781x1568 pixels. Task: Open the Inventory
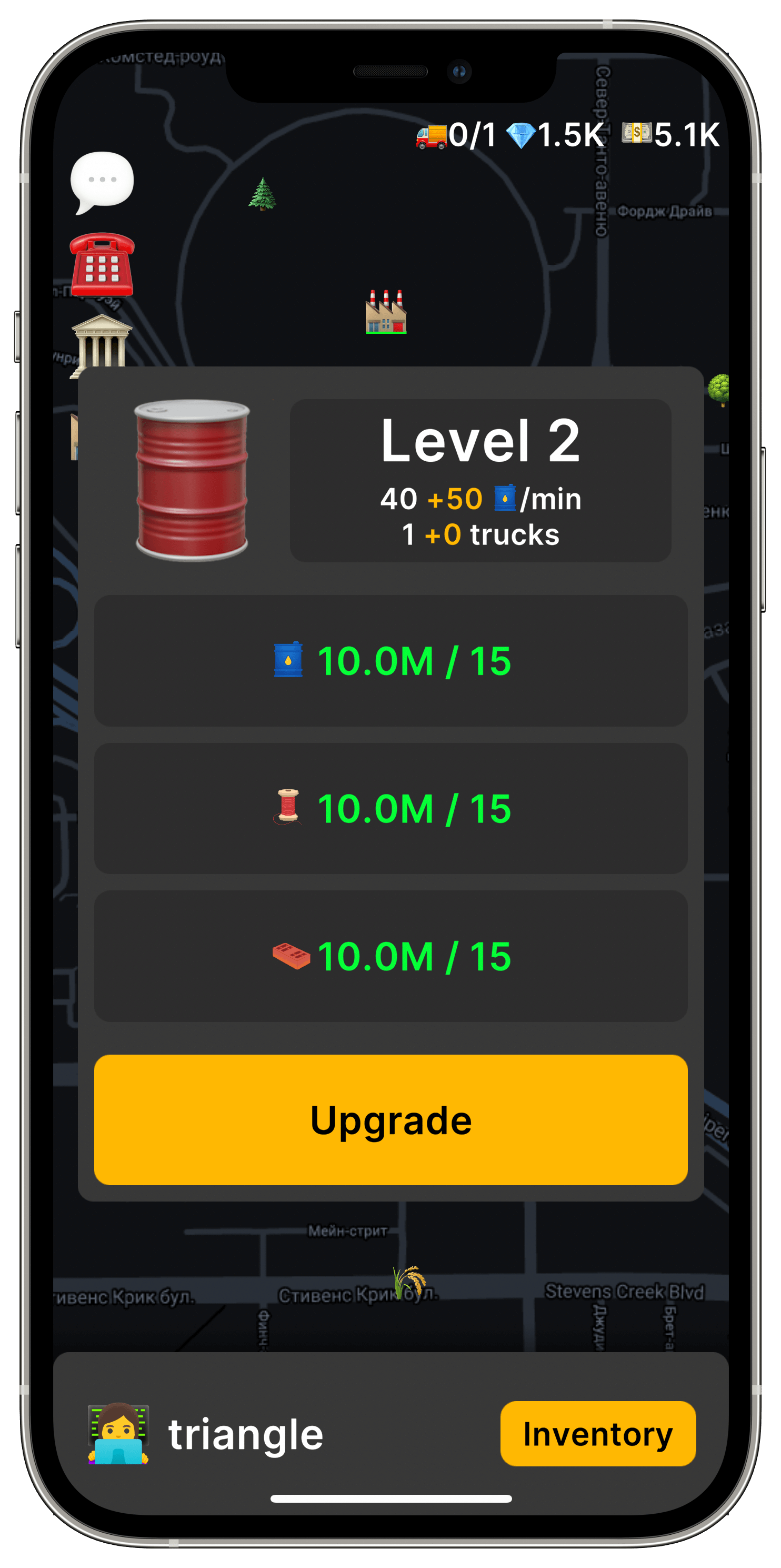(x=598, y=1434)
